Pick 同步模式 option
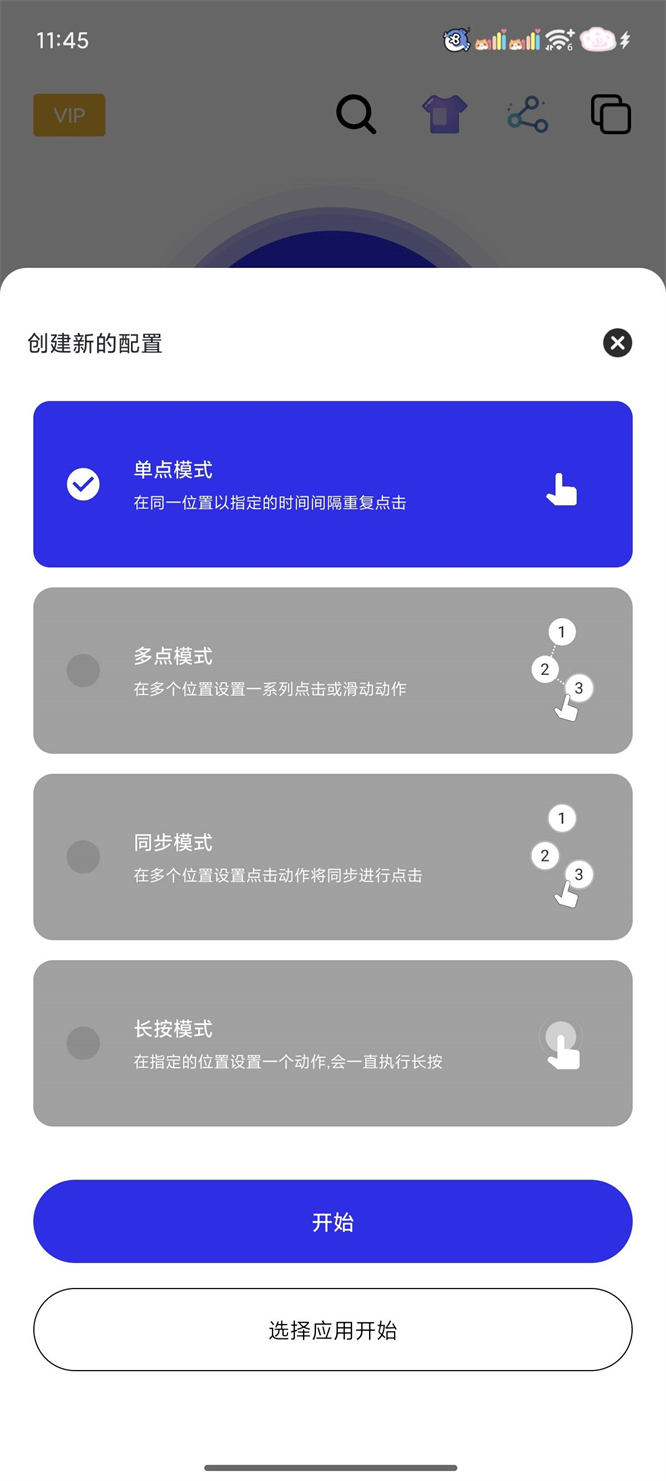 332,857
